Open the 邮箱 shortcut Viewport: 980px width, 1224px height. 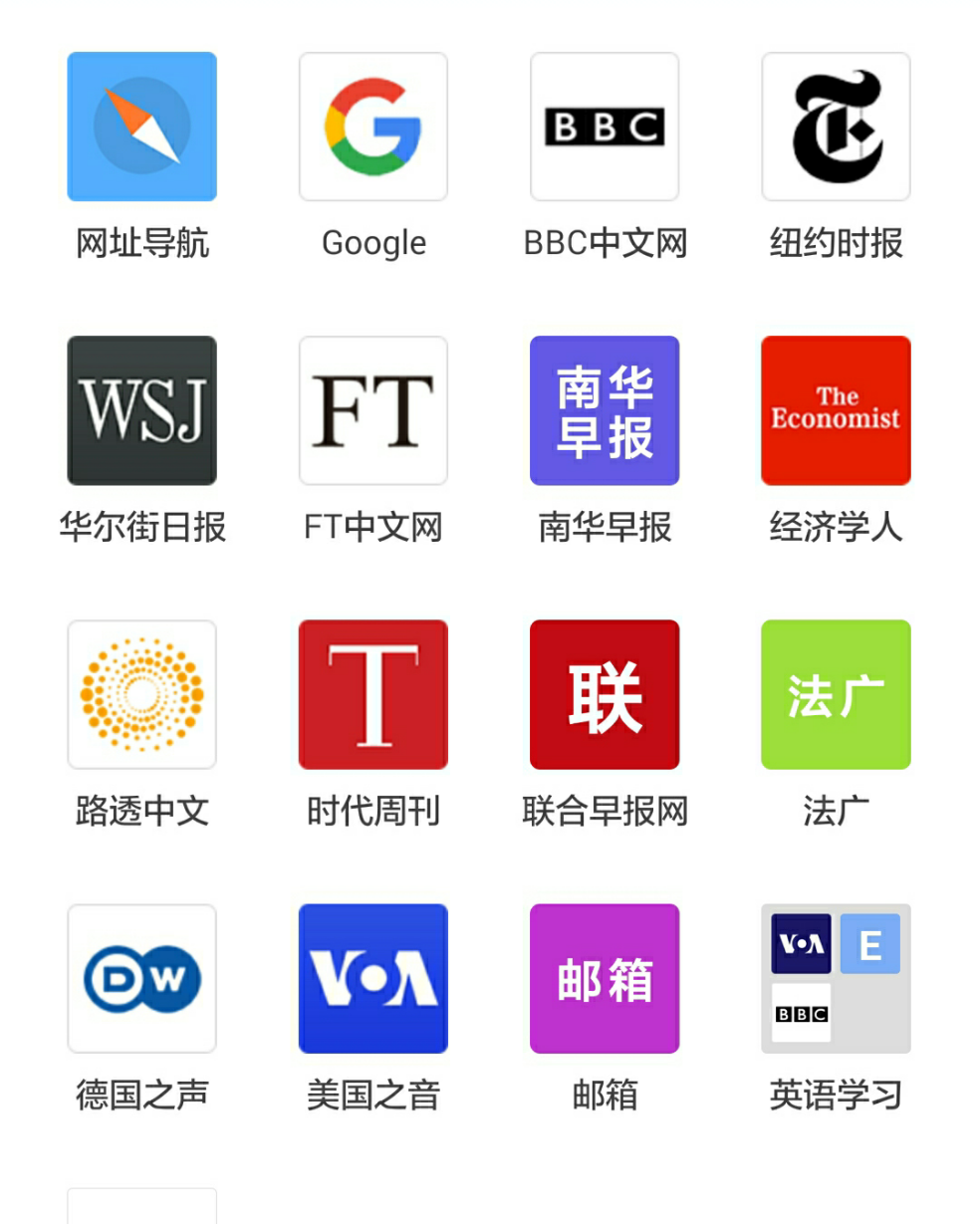pyautogui.click(x=605, y=978)
